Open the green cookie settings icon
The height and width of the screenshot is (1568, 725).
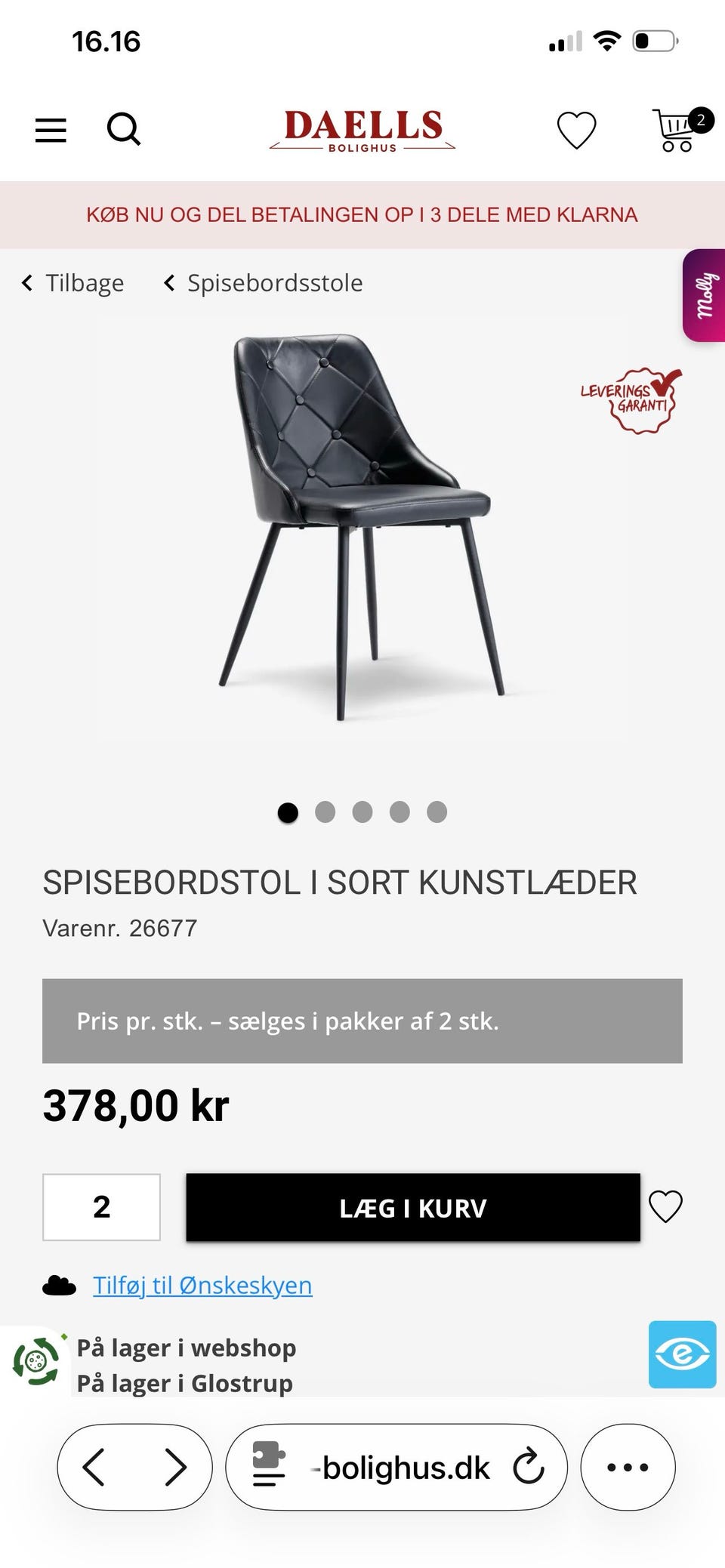[35, 1361]
